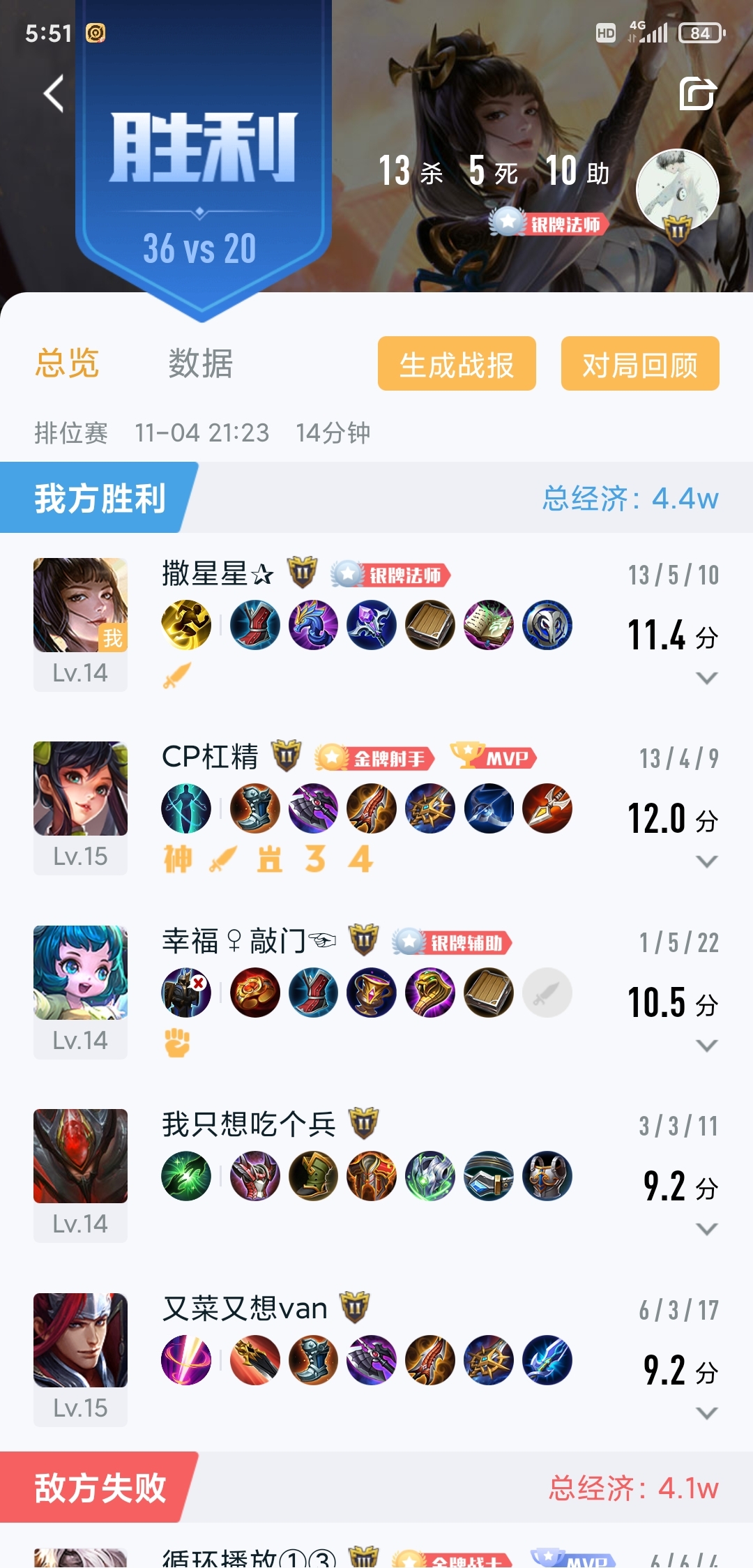The width and height of the screenshot is (753, 1568).
Task: Expand details for 我只想吃个兵
Action: (707, 1229)
